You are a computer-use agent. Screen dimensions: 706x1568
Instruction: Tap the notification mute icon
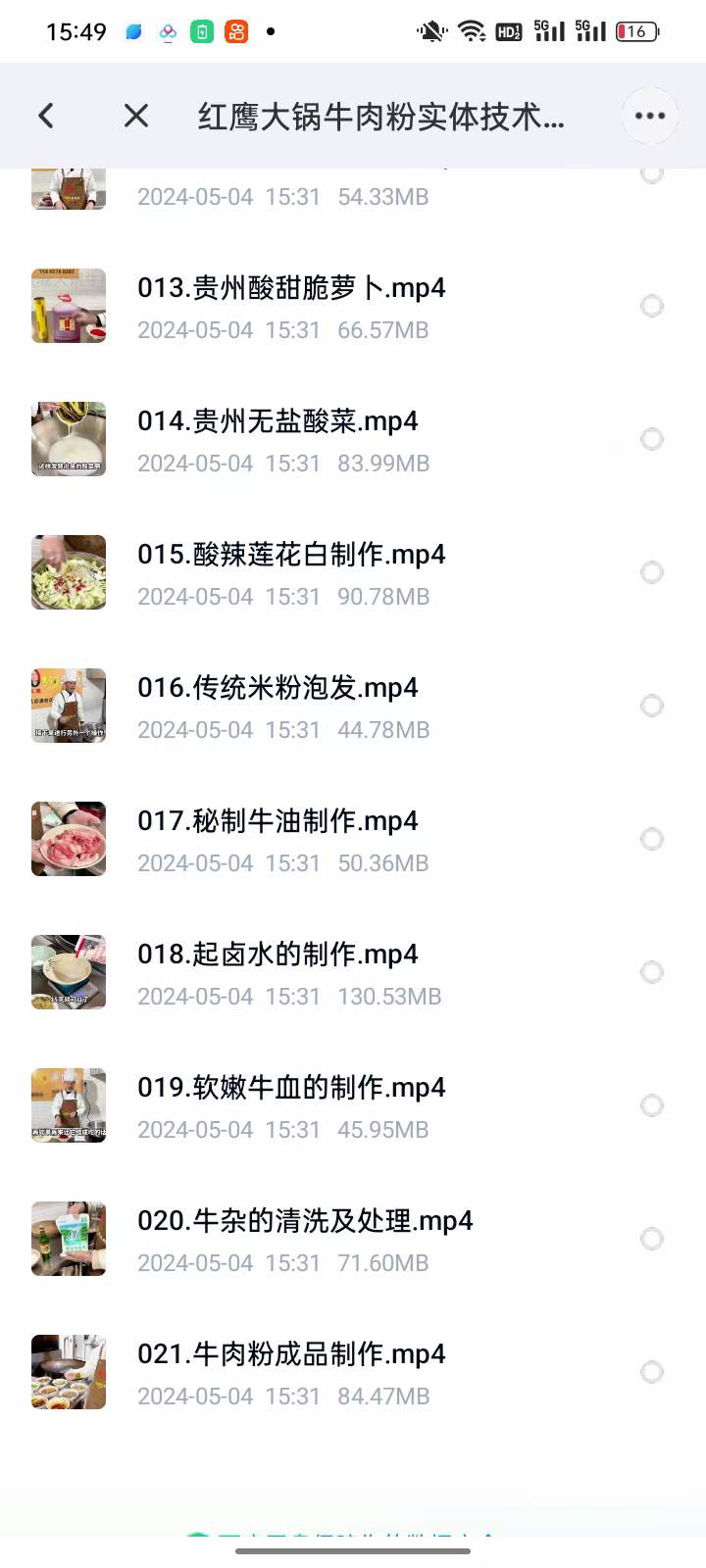[x=429, y=30]
